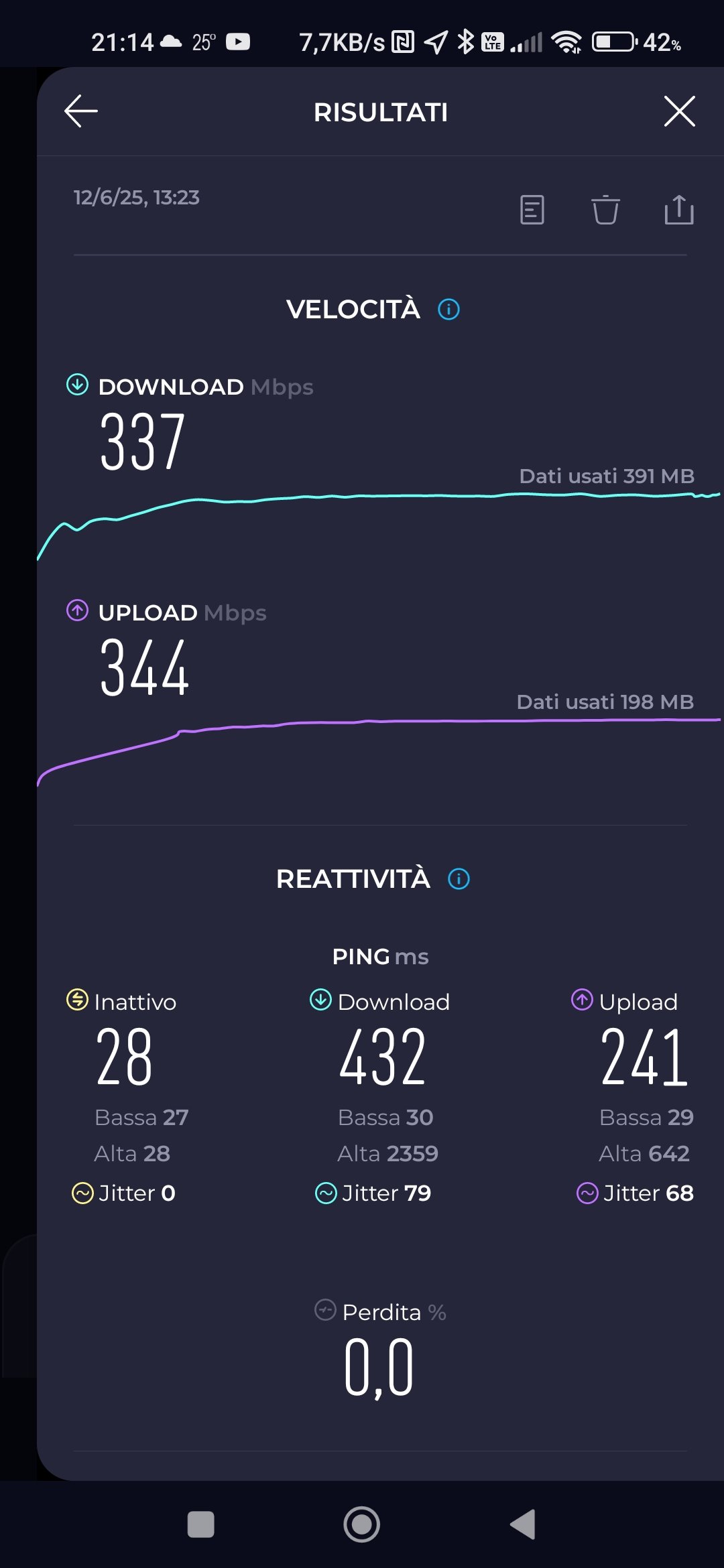Go back using the top-left arrow

coord(81,111)
